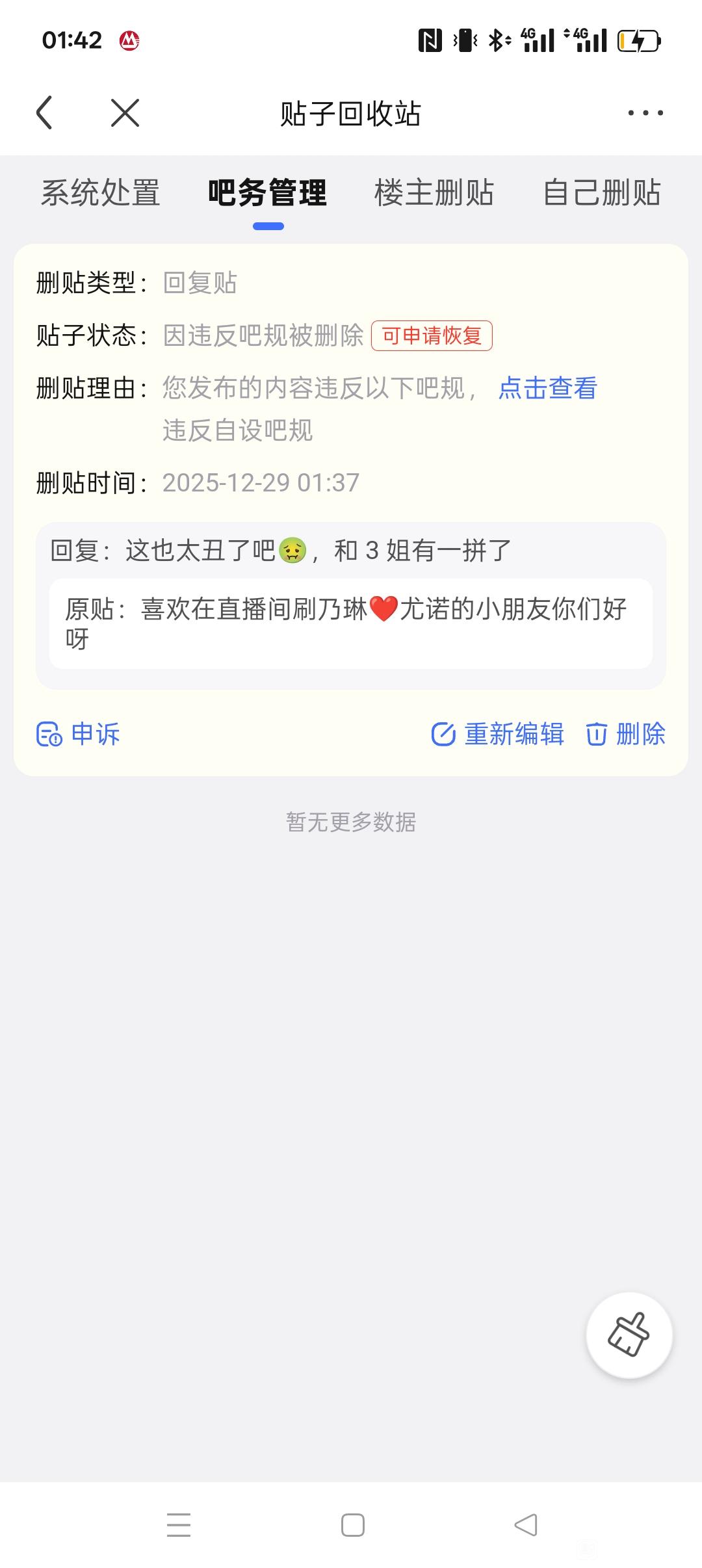Open the three-dot overflow menu
This screenshot has height=1568, width=702.
[x=645, y=113]
